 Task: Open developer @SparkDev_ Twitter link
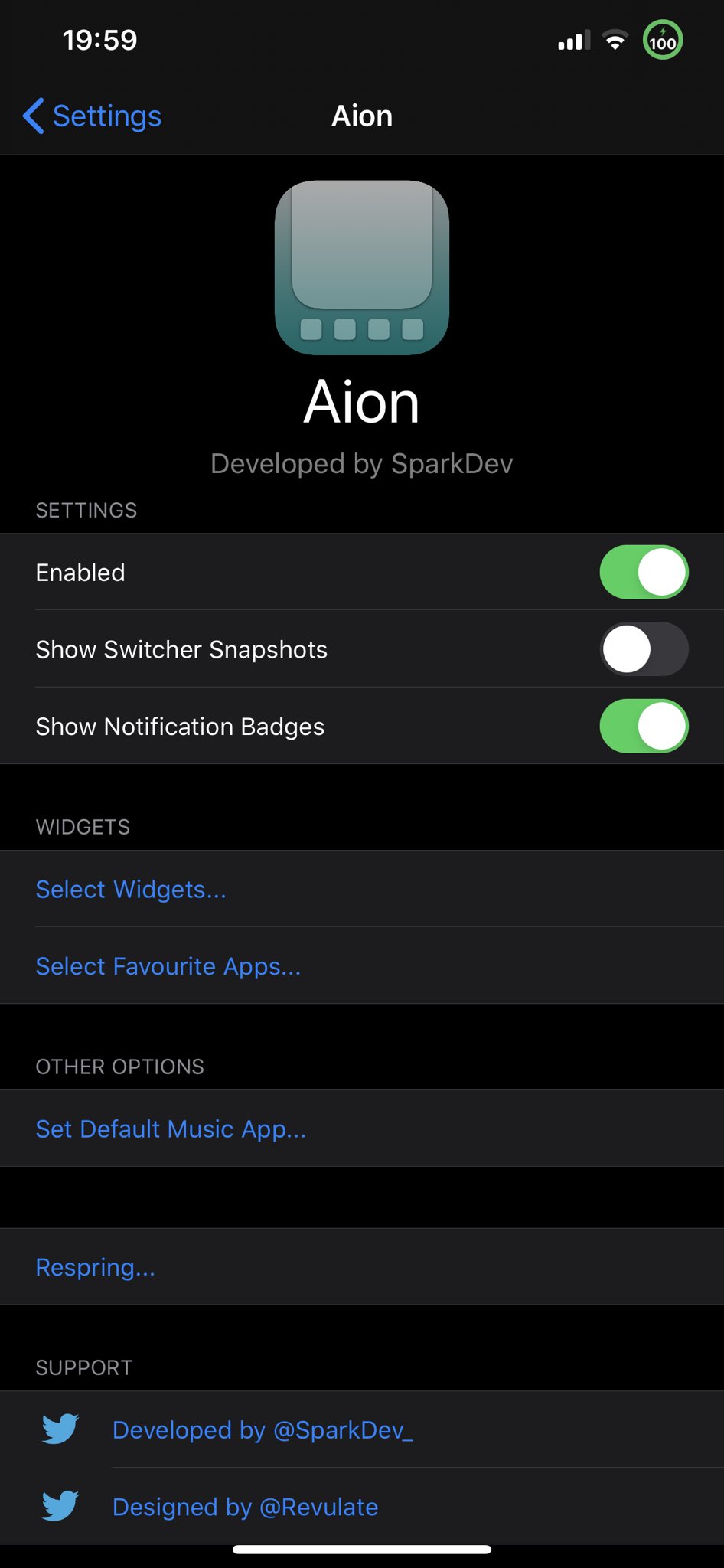tap(362, 1429)
